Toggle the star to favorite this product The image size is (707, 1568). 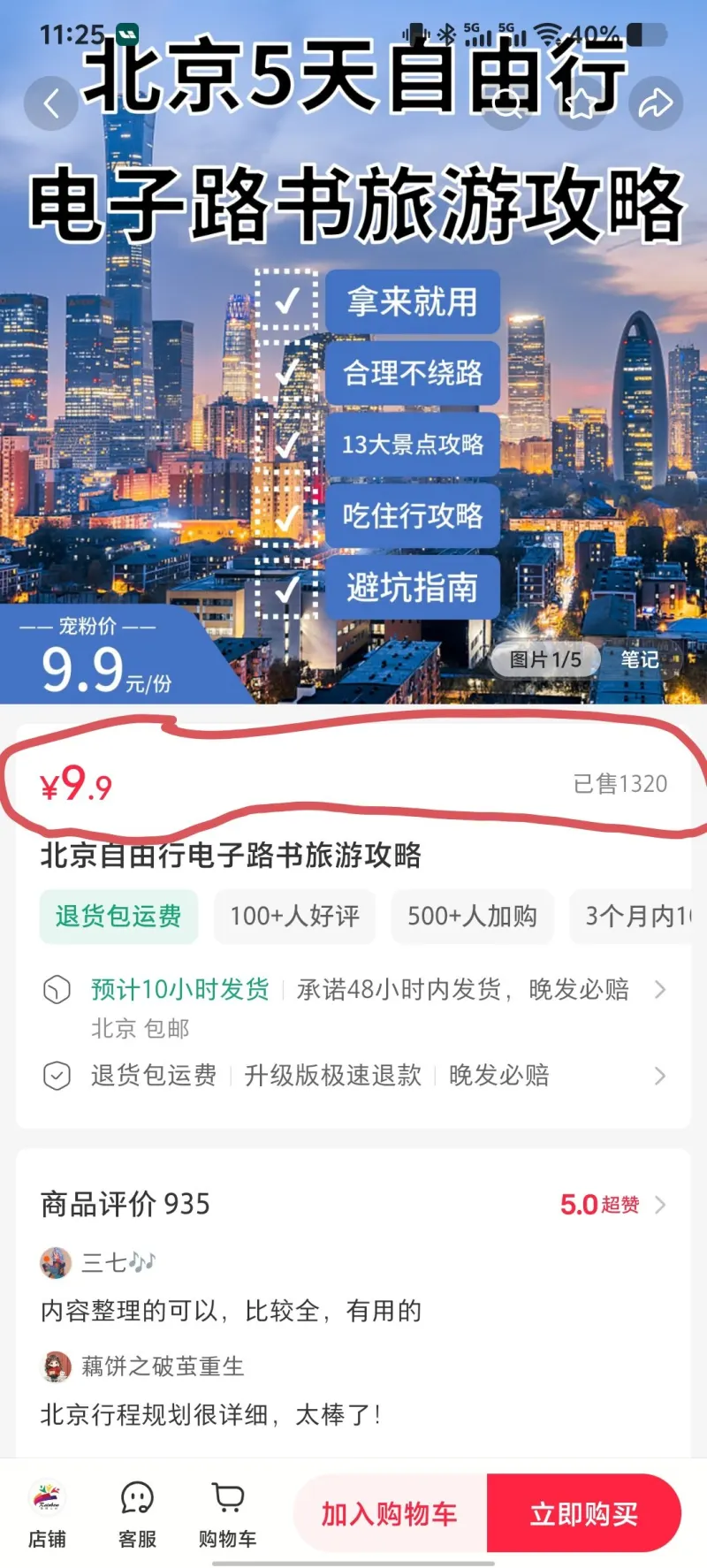[581, 103]
